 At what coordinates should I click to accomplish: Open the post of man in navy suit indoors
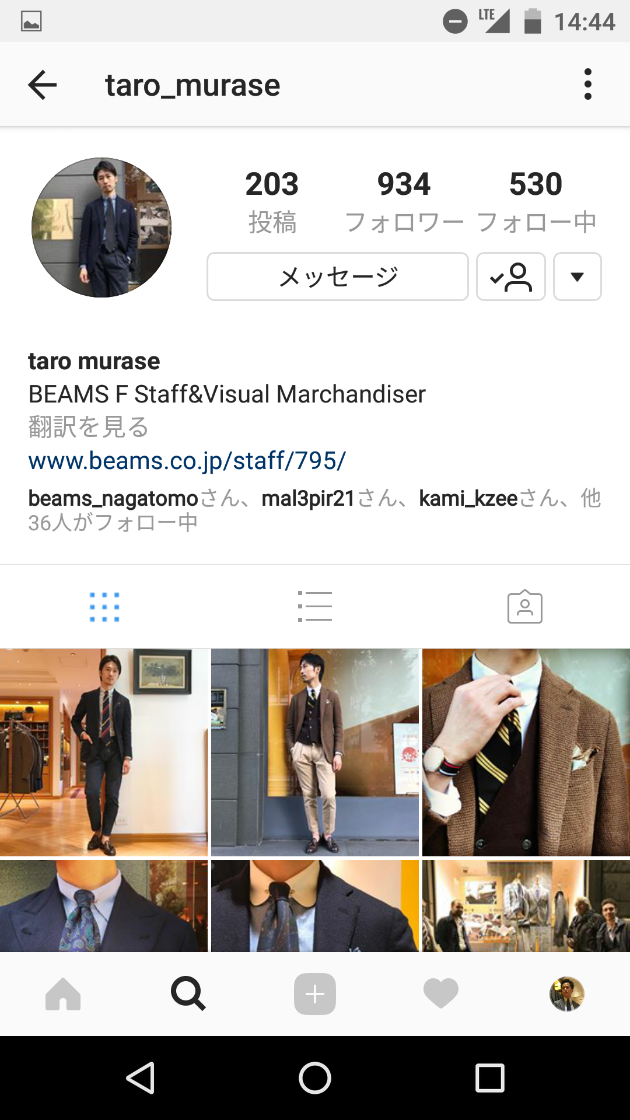pos(104,752)
